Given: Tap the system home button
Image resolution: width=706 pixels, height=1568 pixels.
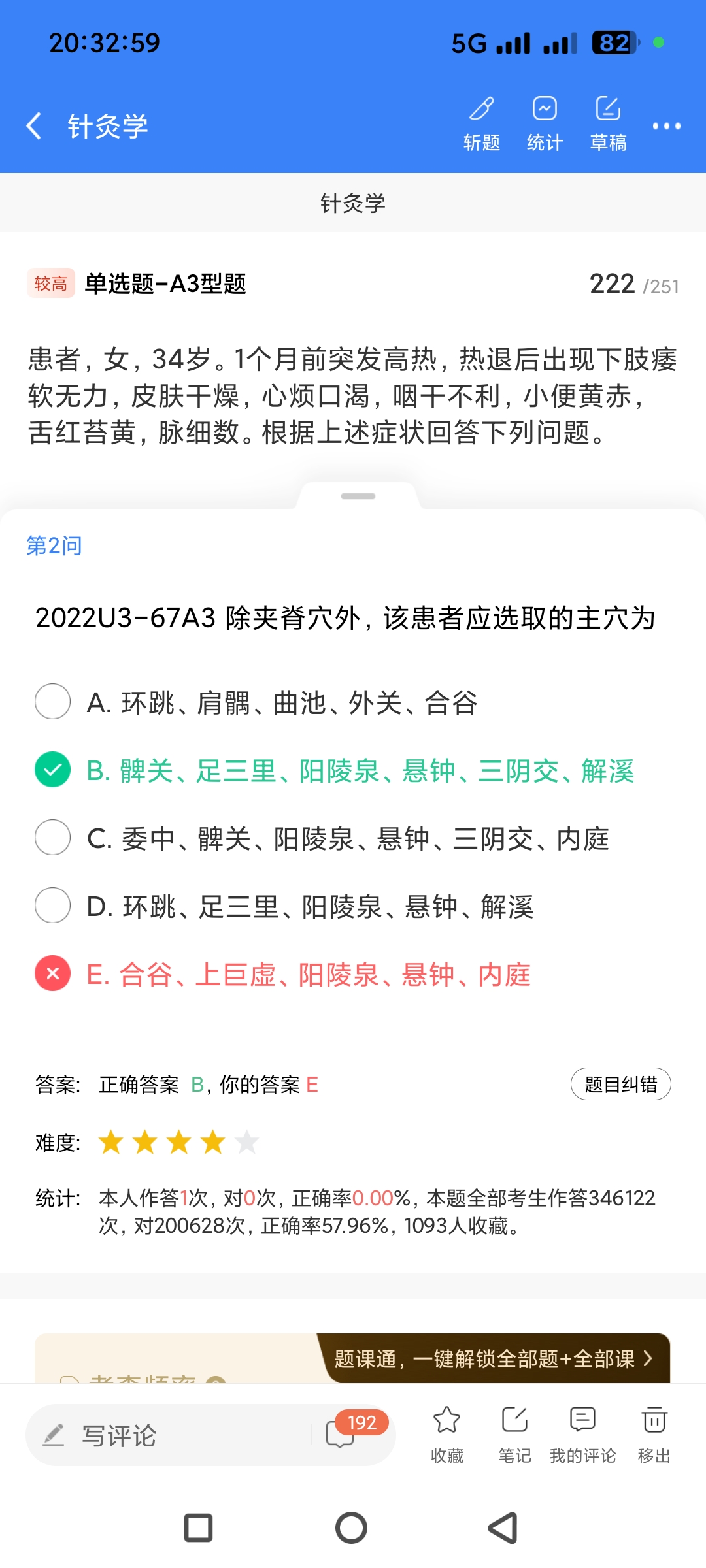Looking at the screenshot, I should (x=352, y=1528).
